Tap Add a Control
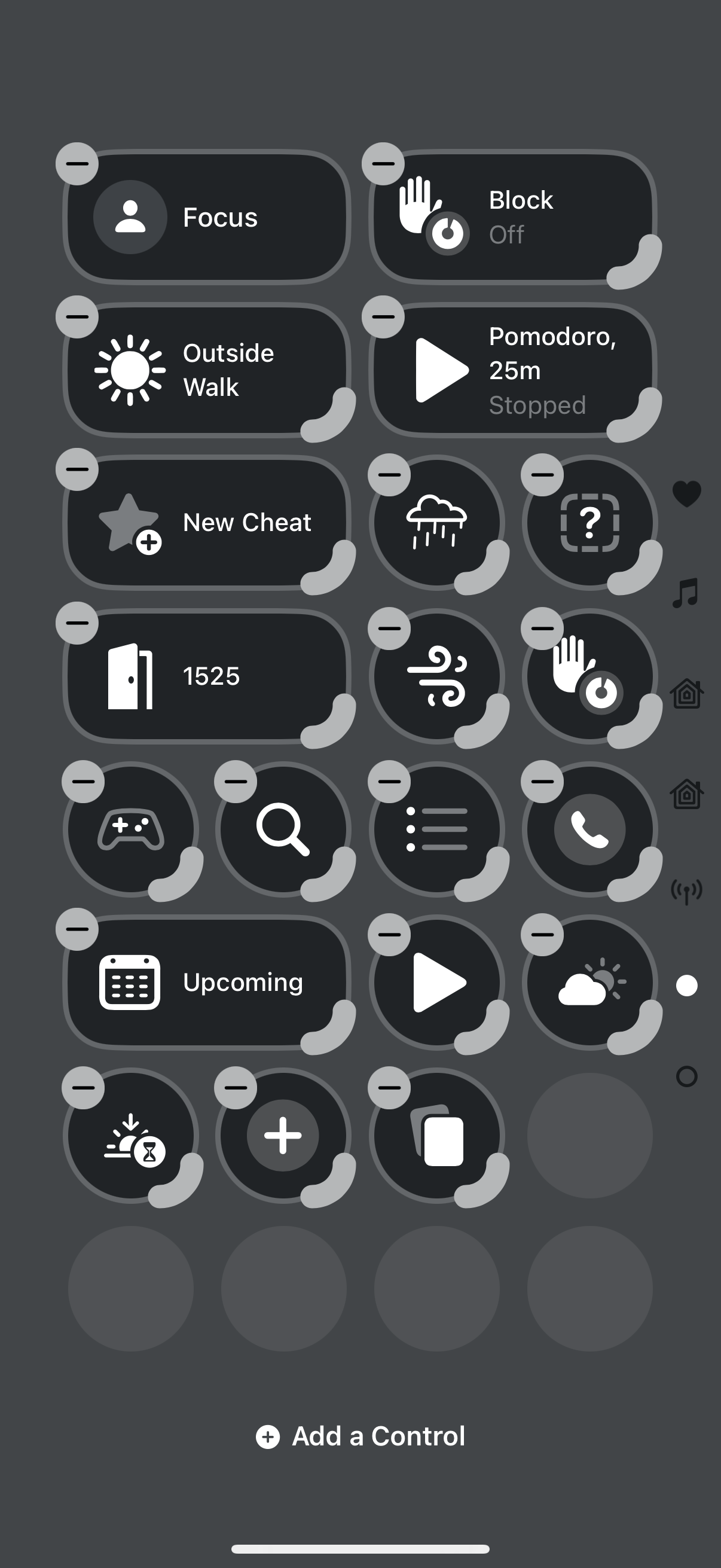 [360, 1436]
